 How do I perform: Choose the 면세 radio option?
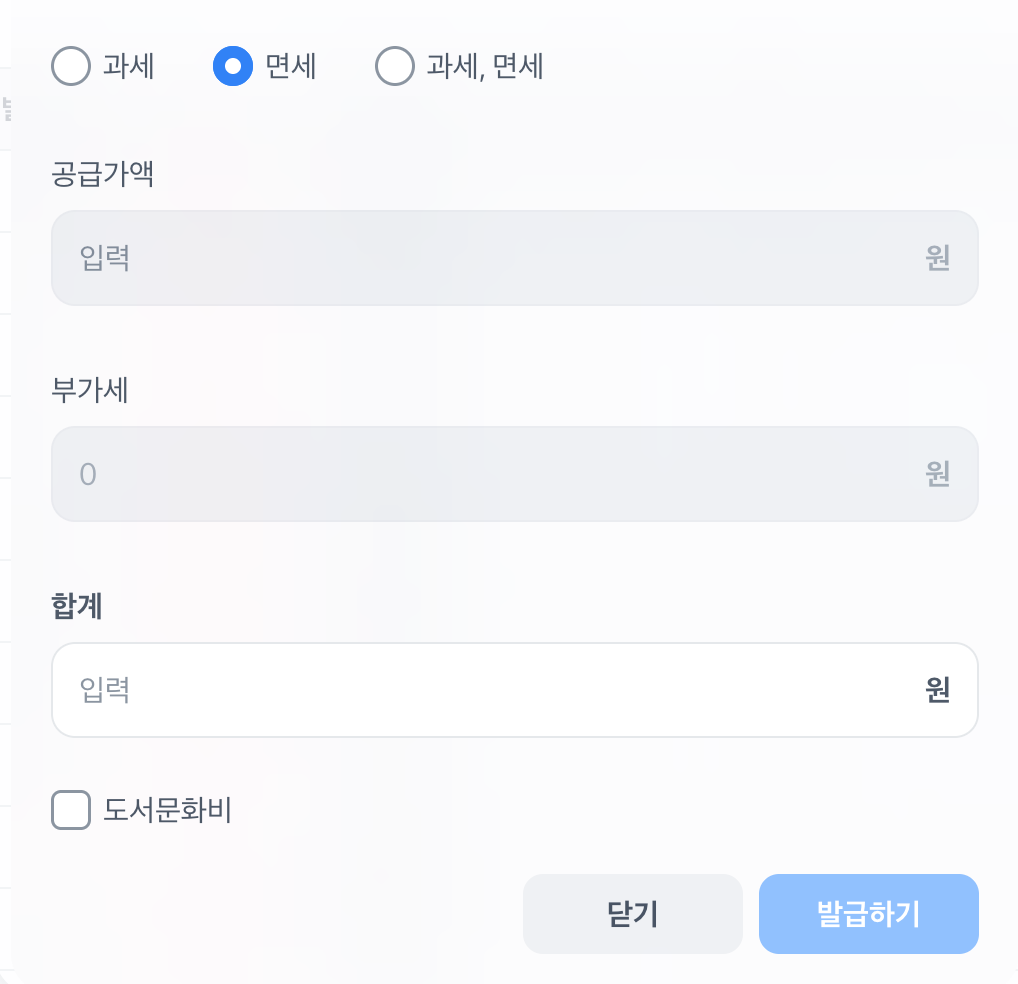[233, 67]
